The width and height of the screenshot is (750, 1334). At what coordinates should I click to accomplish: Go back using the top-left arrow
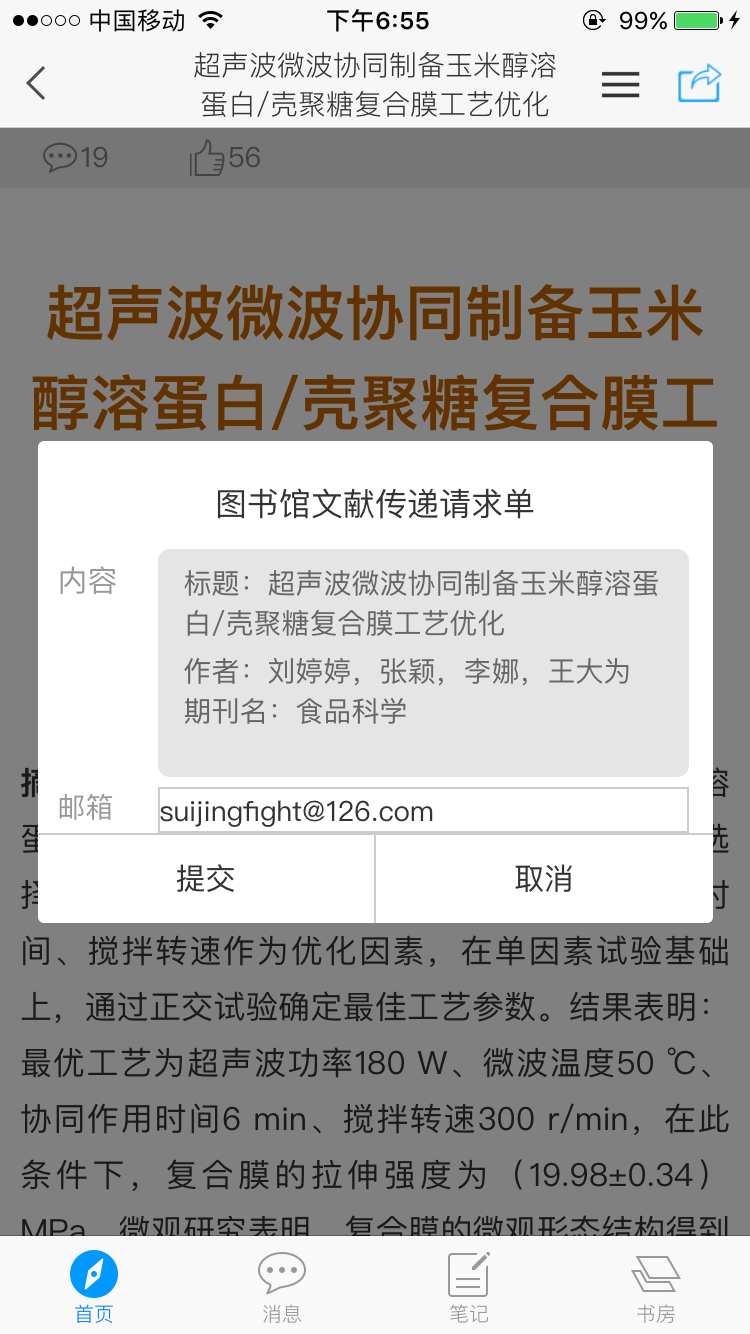(x=36, y=83)
